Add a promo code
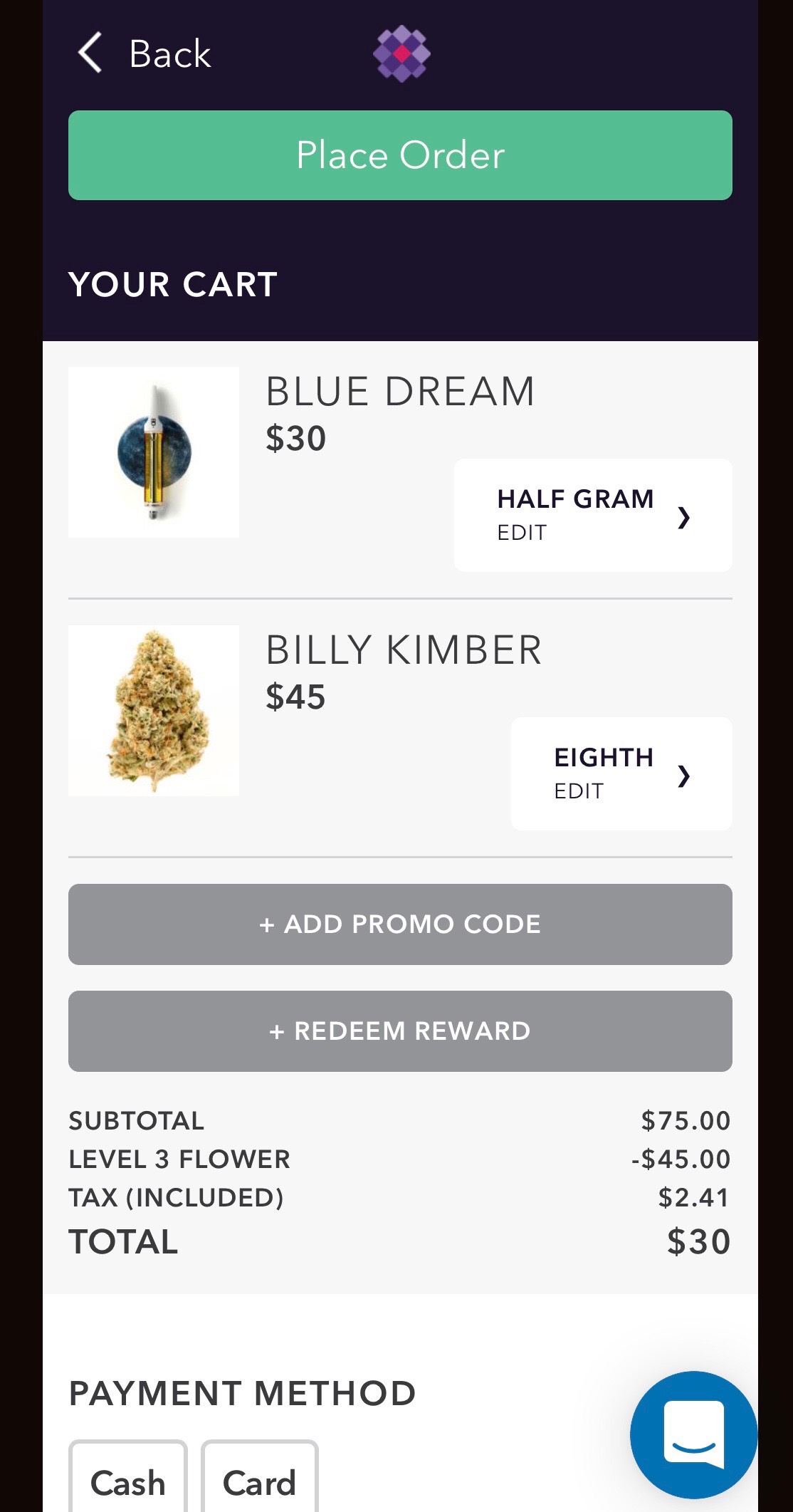This screenshot has height=1512, width=793. [x=400, y=924]
